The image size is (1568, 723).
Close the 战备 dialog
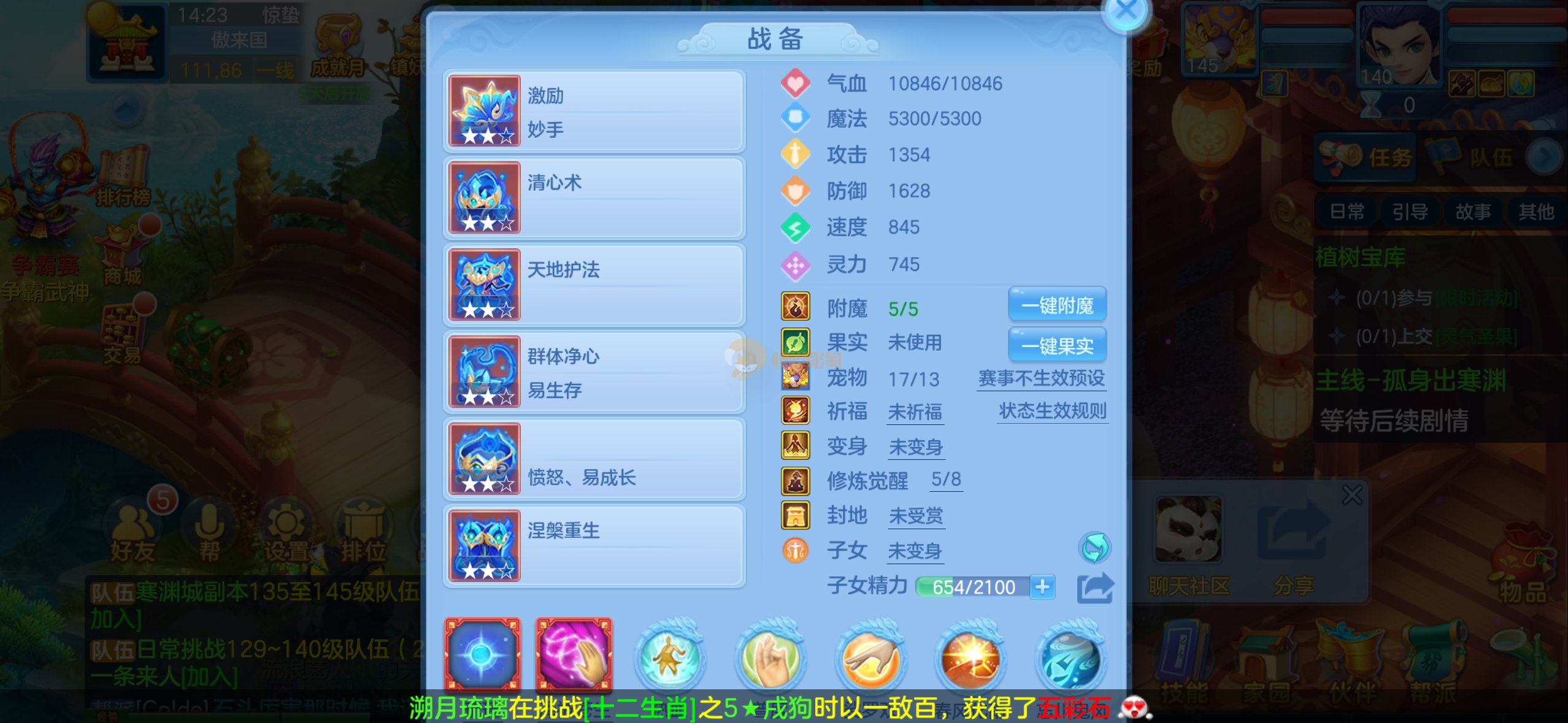(x=1126, y=11)
